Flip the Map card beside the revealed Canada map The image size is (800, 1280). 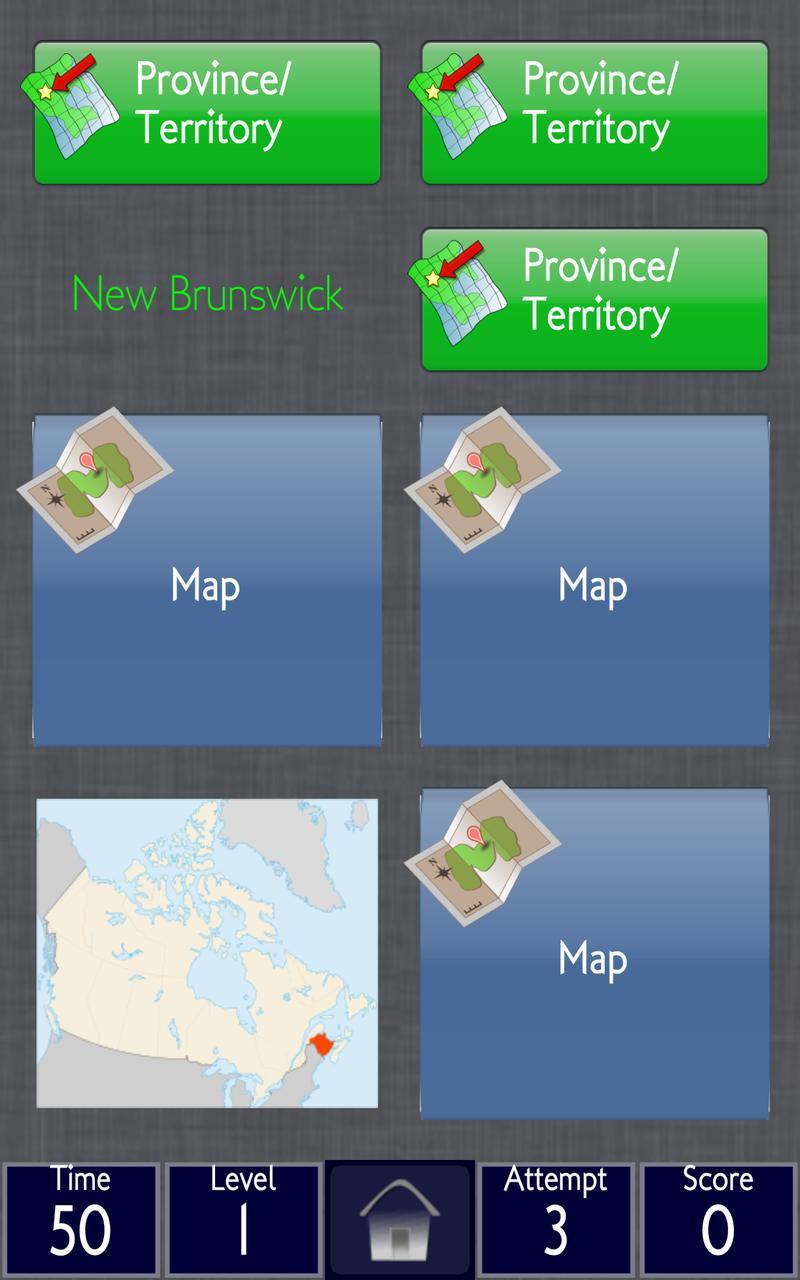click(594, 953)
